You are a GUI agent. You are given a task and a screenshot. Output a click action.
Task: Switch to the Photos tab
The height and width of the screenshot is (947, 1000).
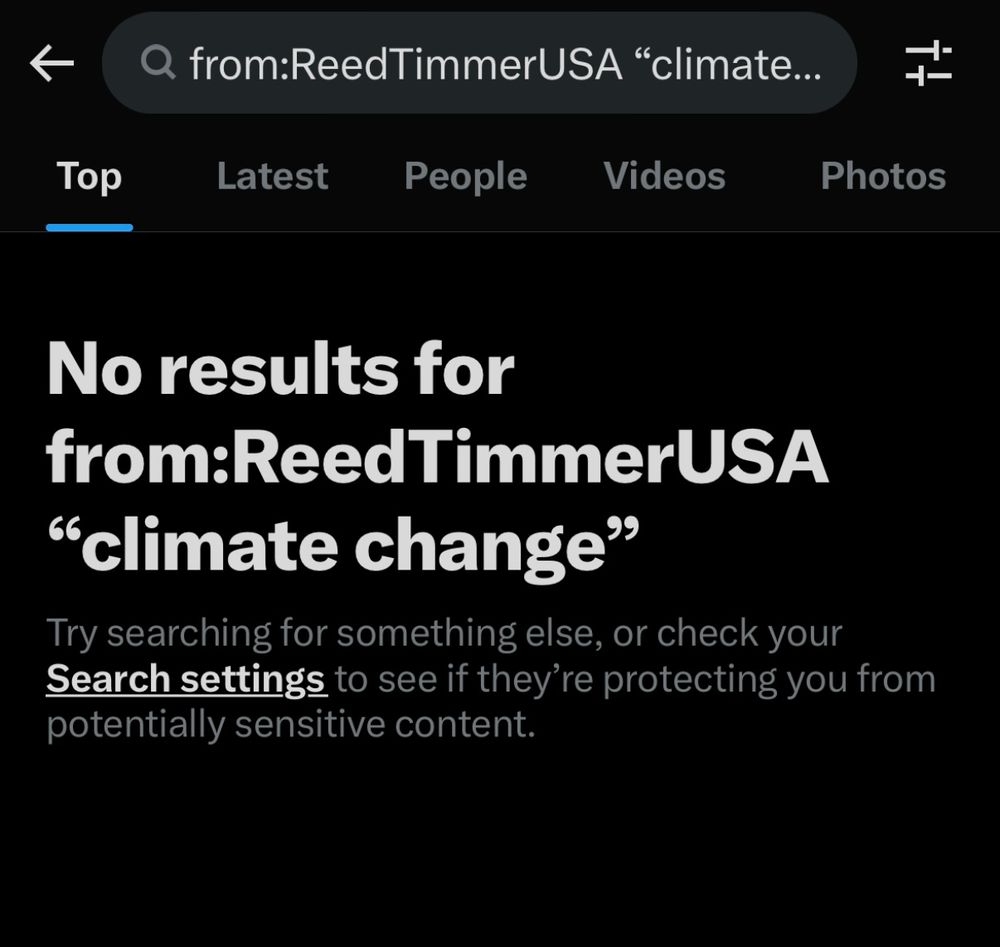pos(882,177)
